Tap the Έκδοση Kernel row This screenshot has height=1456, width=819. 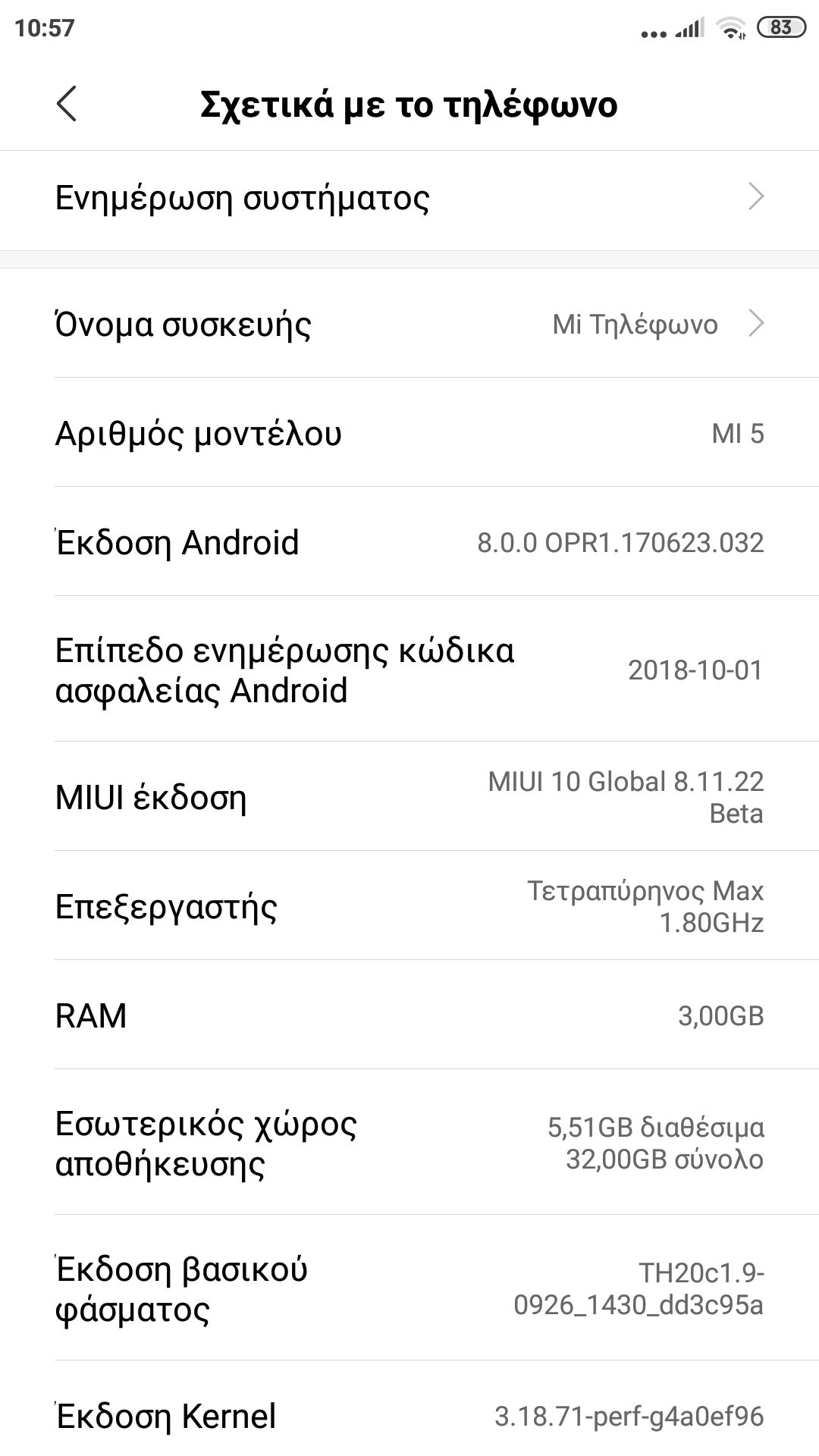pos(409,1417)
